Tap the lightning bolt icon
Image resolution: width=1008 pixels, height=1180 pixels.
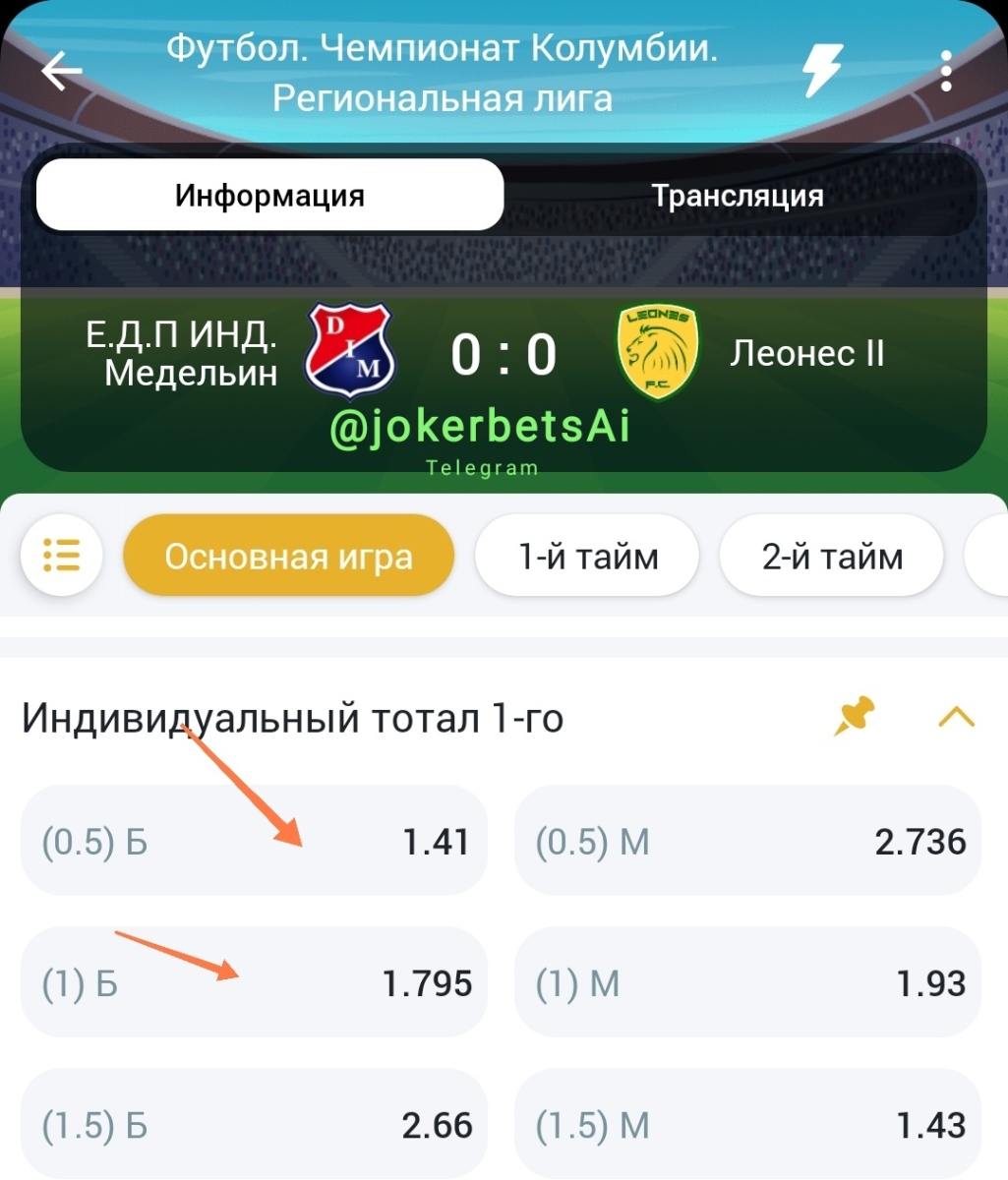pyautogui.click(x=822, y=71)
